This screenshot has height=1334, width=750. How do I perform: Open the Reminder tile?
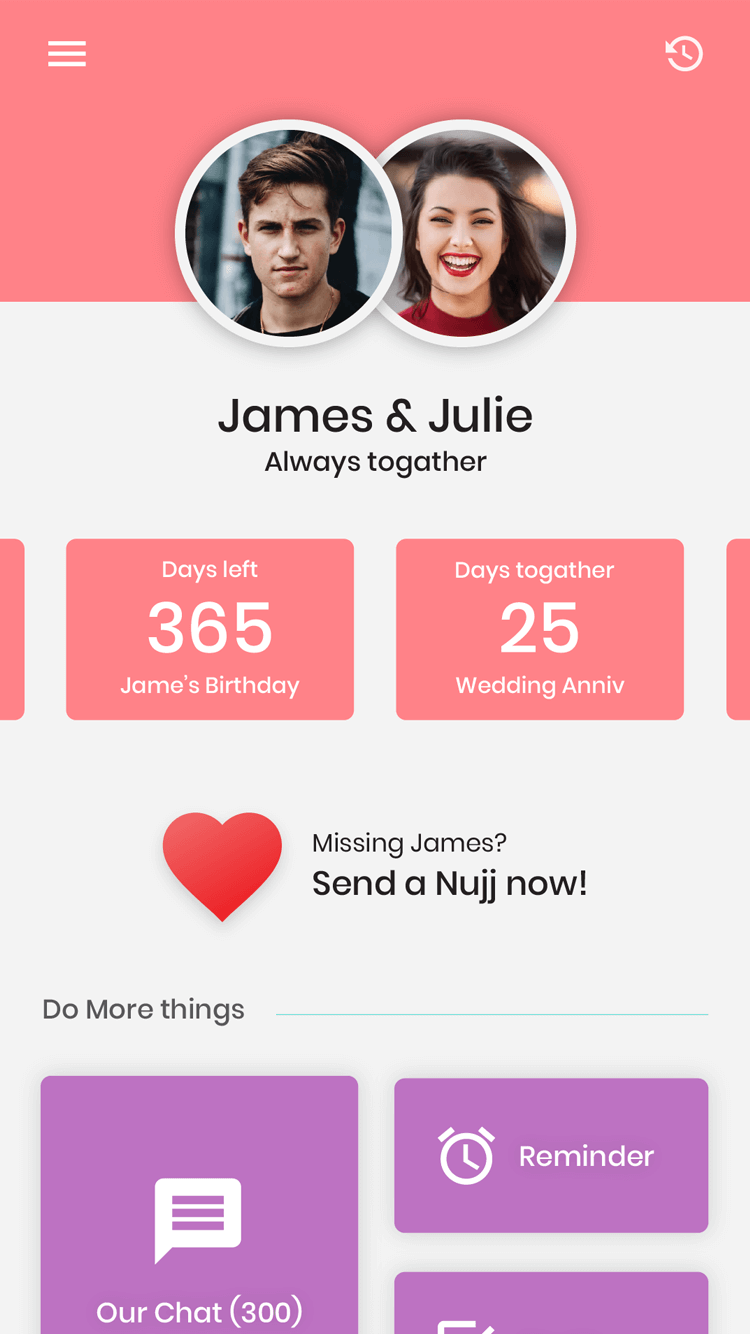(551, 1155)
